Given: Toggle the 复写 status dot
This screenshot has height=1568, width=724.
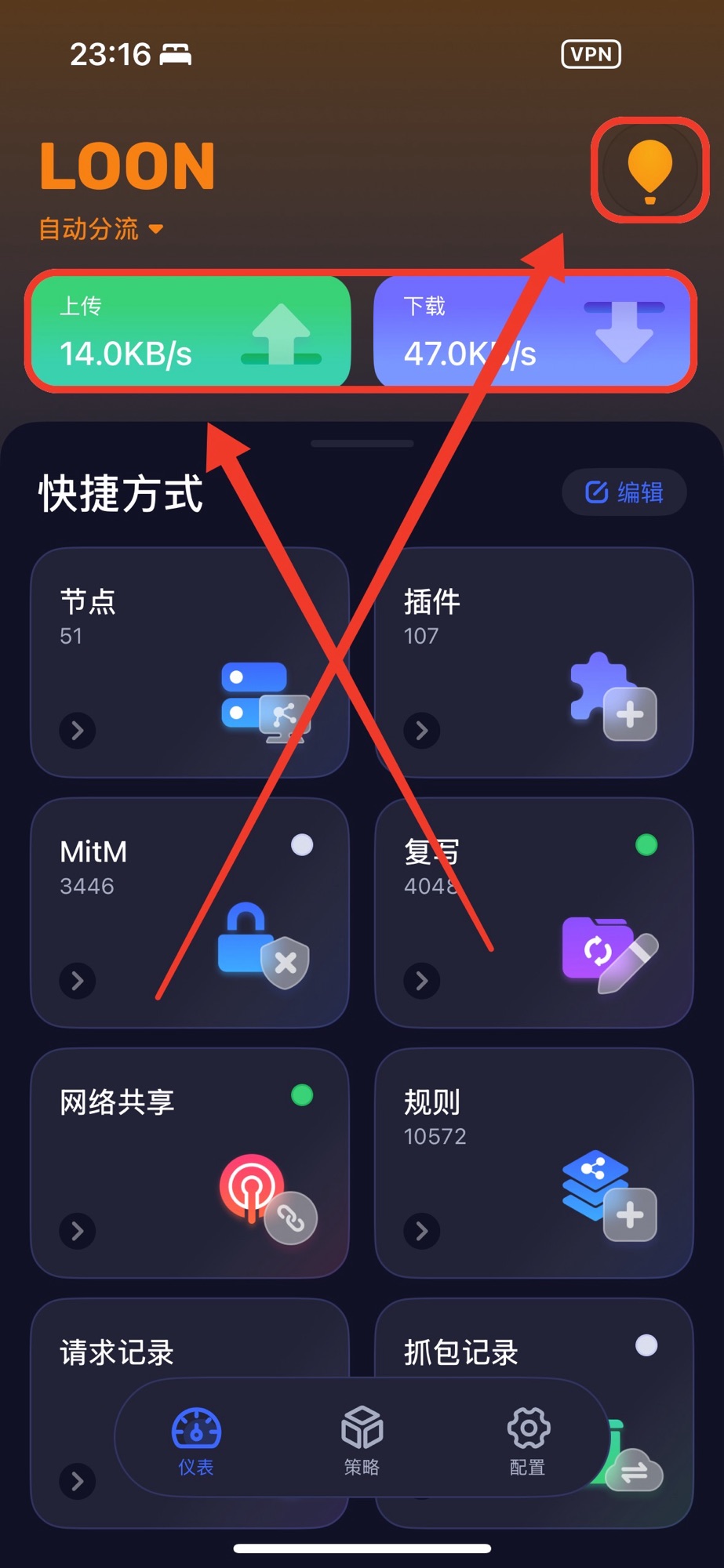Looking at the screenshot, I should pyautogui.click(x=646, y=845).
